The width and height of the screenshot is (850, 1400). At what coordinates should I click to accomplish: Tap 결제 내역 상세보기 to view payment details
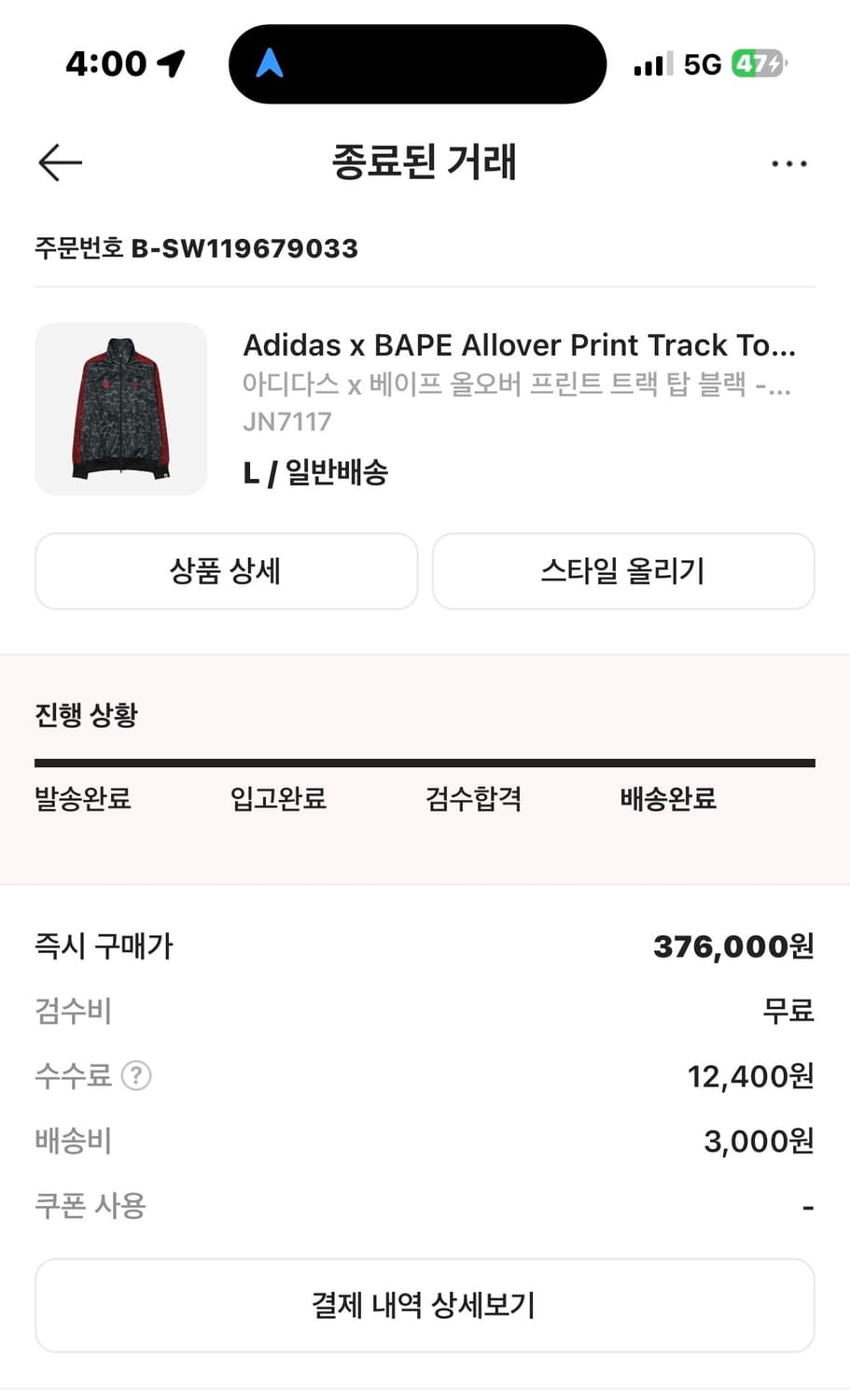(425, 1305)
